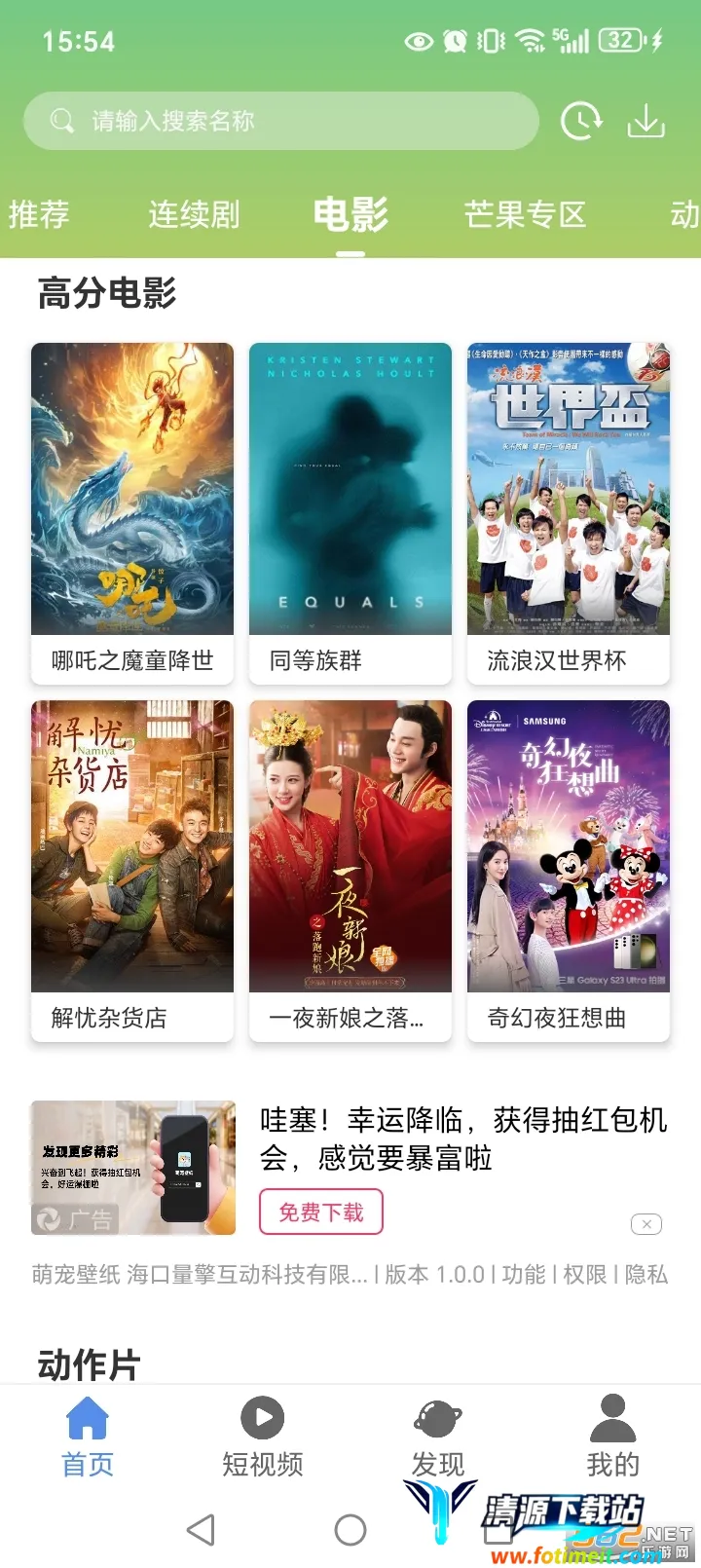Open the movie 解忧杂货店
701x1568 pixels.
[x=132, y=869]
